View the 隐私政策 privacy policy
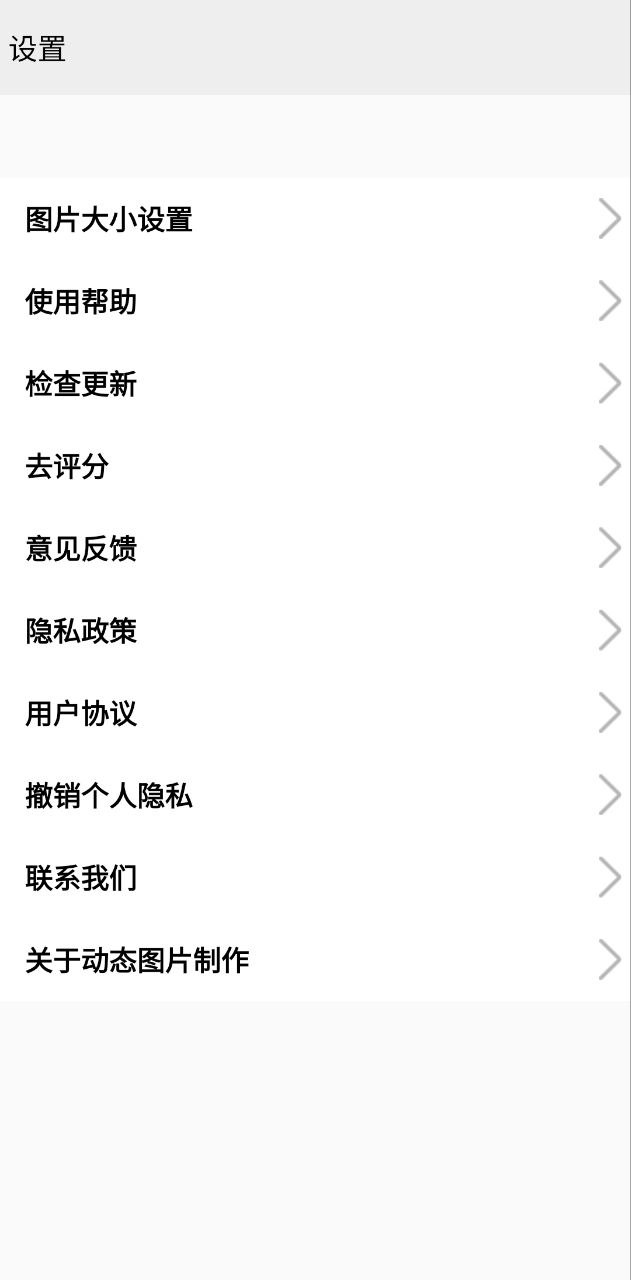This screenshot has height=1280, width=631. [315, 630]
